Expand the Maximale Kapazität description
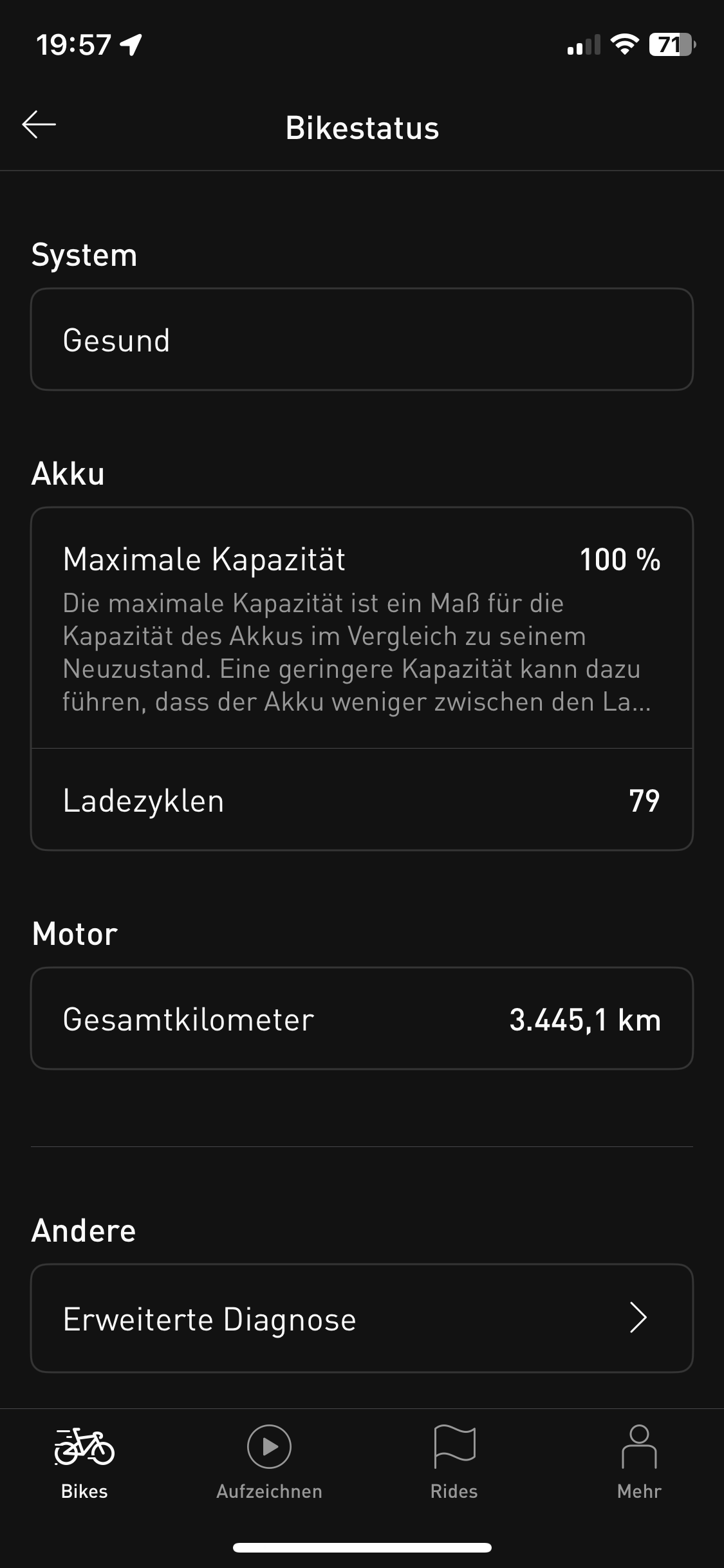Viewport: 724px width, 1568px height. pyautogui.click(x=357, y=653)
